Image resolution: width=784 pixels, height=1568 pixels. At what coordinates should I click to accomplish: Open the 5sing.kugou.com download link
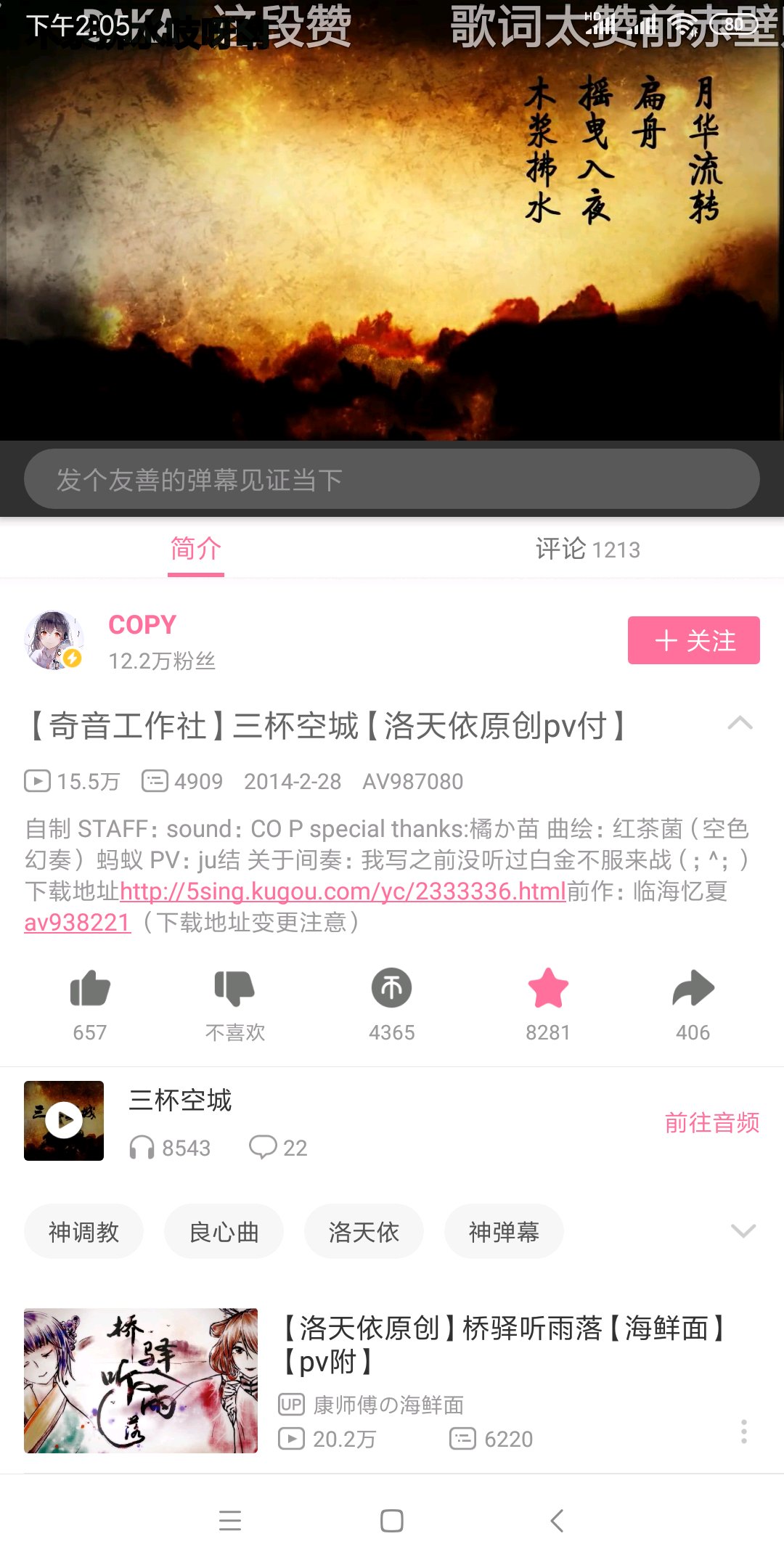click(x=343, y=891)
